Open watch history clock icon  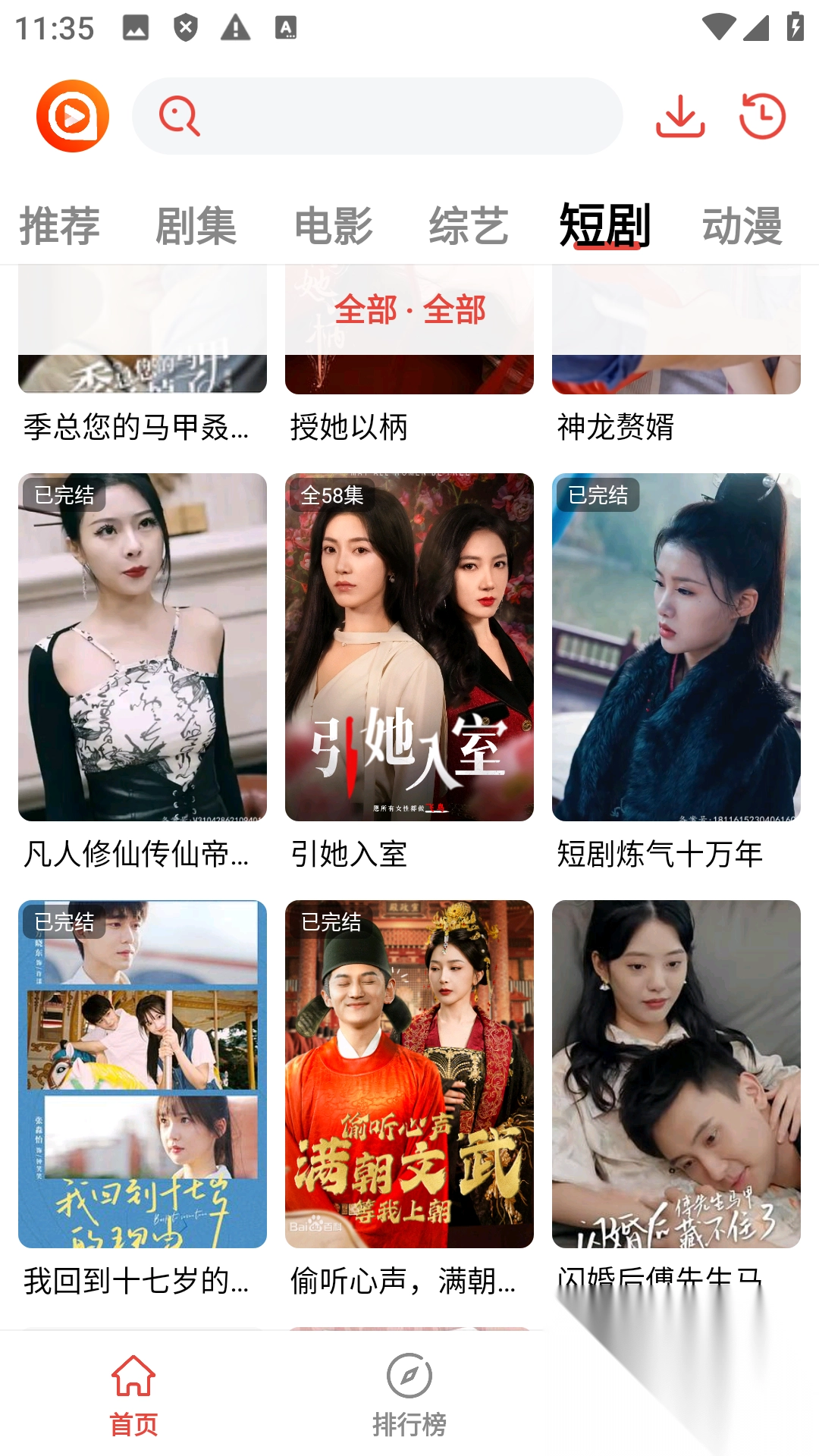pos(762,116)
